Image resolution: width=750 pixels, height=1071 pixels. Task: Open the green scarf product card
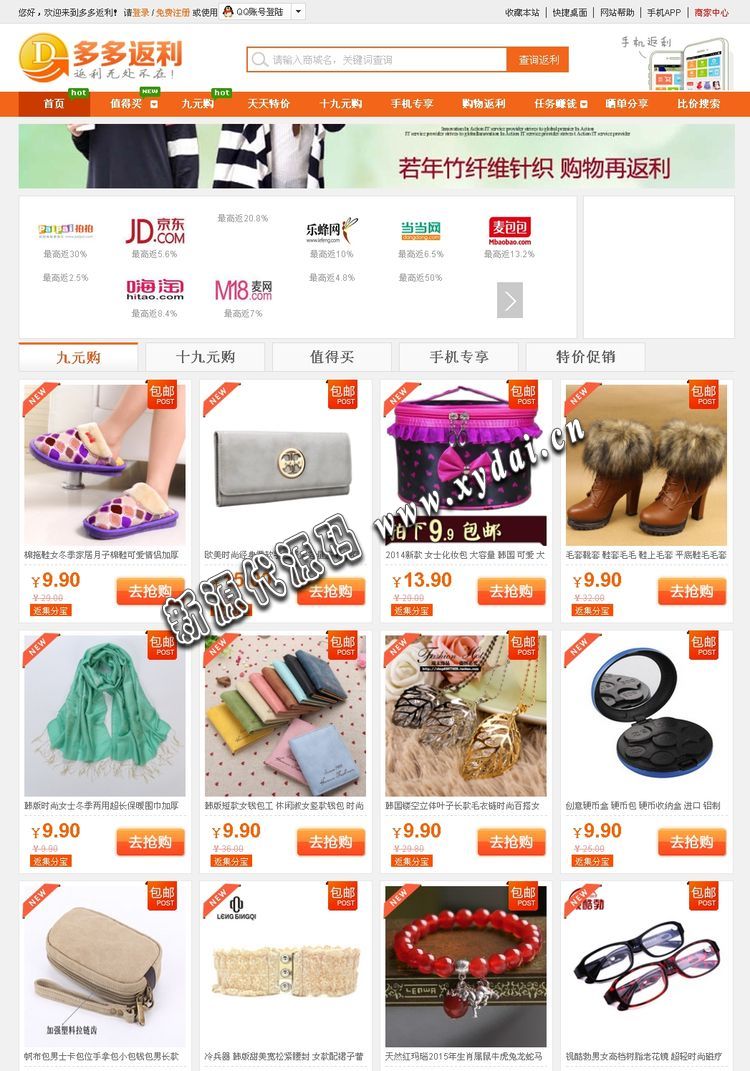[105, 715]
